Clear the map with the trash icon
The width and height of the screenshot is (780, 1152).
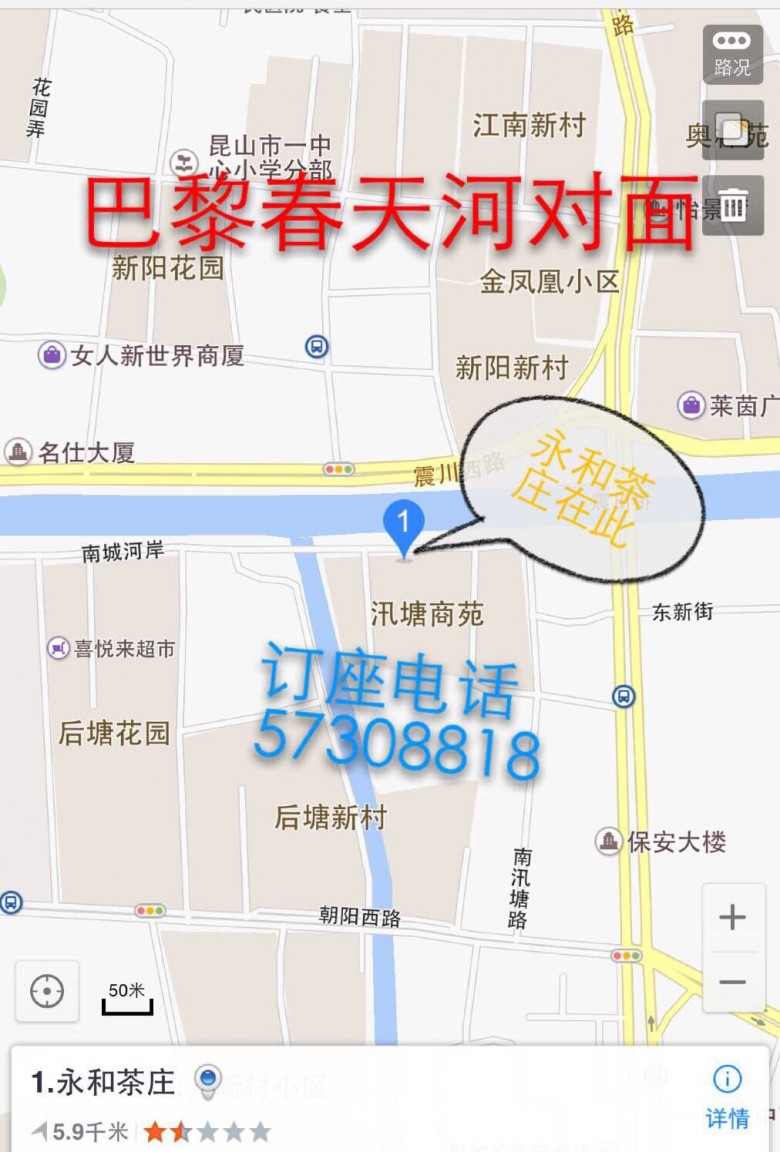pos(732,206)
